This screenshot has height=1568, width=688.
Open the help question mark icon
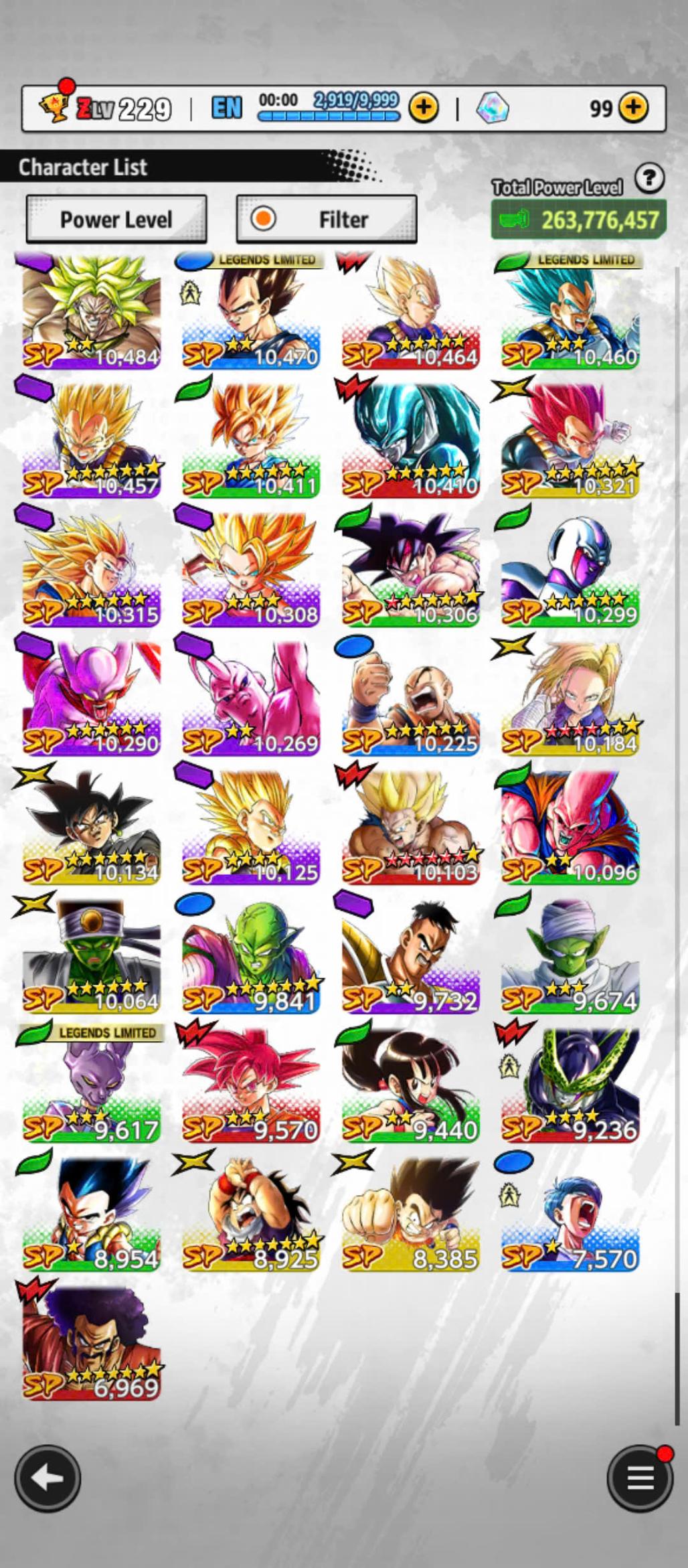coord(649,179)
